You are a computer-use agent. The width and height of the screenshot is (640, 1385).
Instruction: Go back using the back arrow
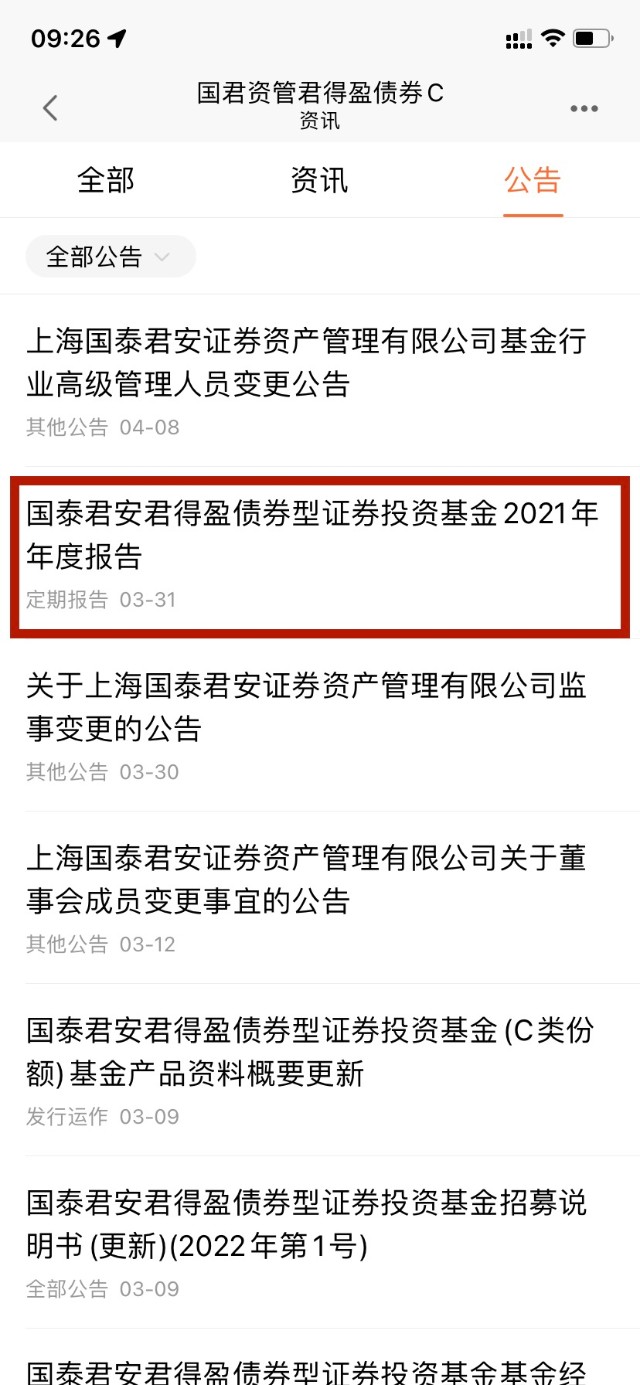point(51,108)
